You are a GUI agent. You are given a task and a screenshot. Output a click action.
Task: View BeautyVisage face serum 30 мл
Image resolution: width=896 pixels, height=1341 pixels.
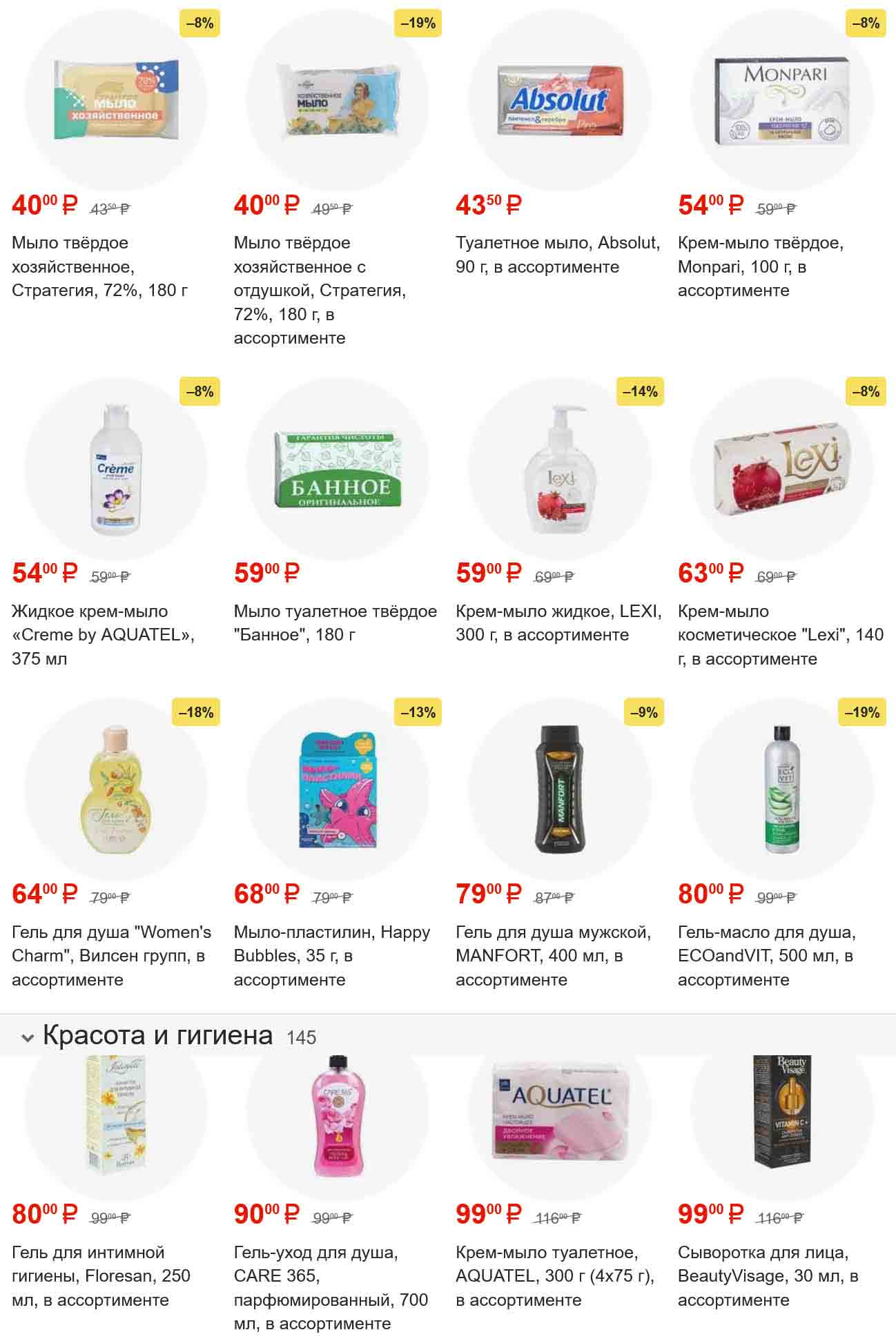(781, 1118)
